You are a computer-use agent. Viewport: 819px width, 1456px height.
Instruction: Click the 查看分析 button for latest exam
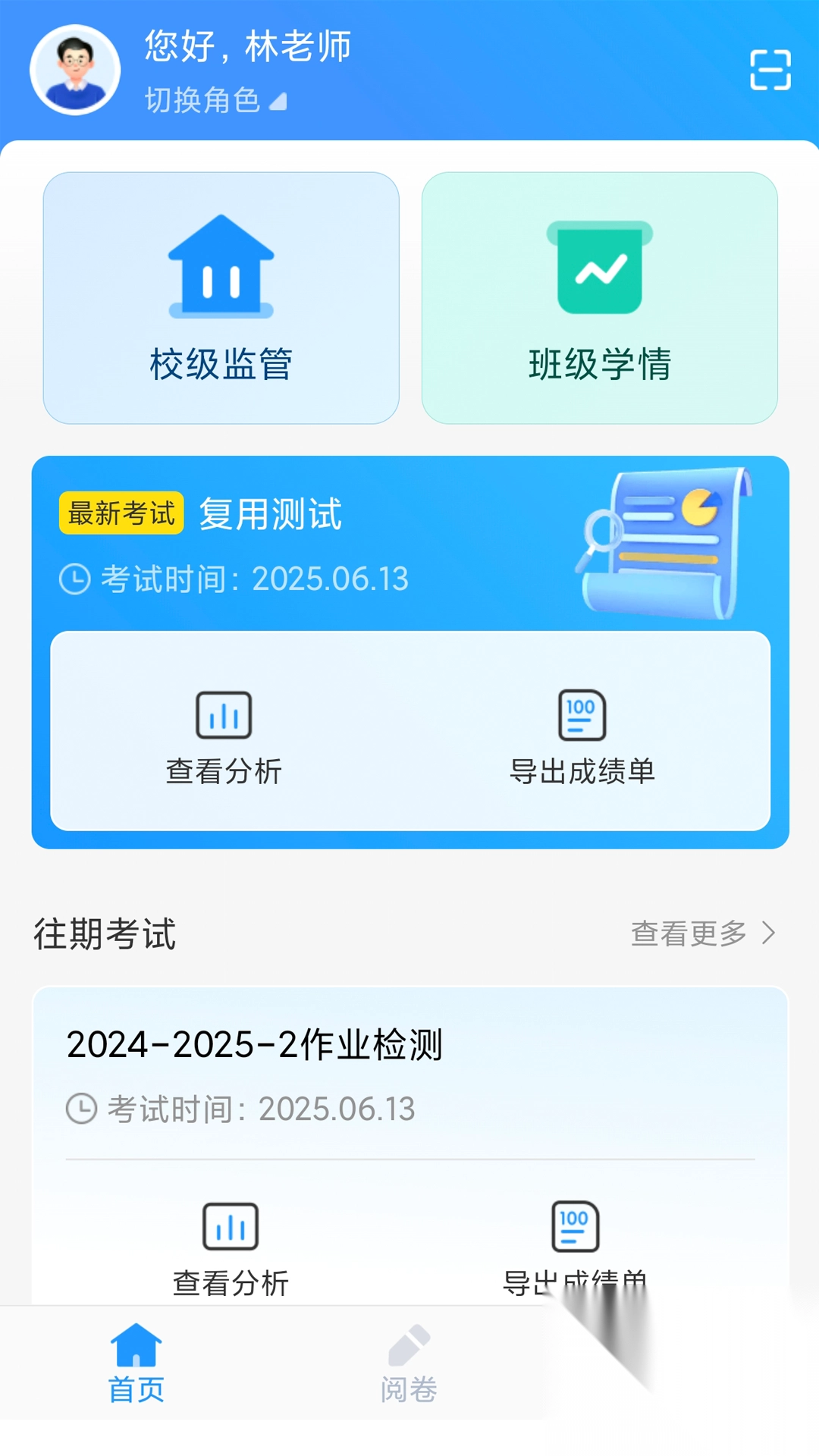pos(224,773)
